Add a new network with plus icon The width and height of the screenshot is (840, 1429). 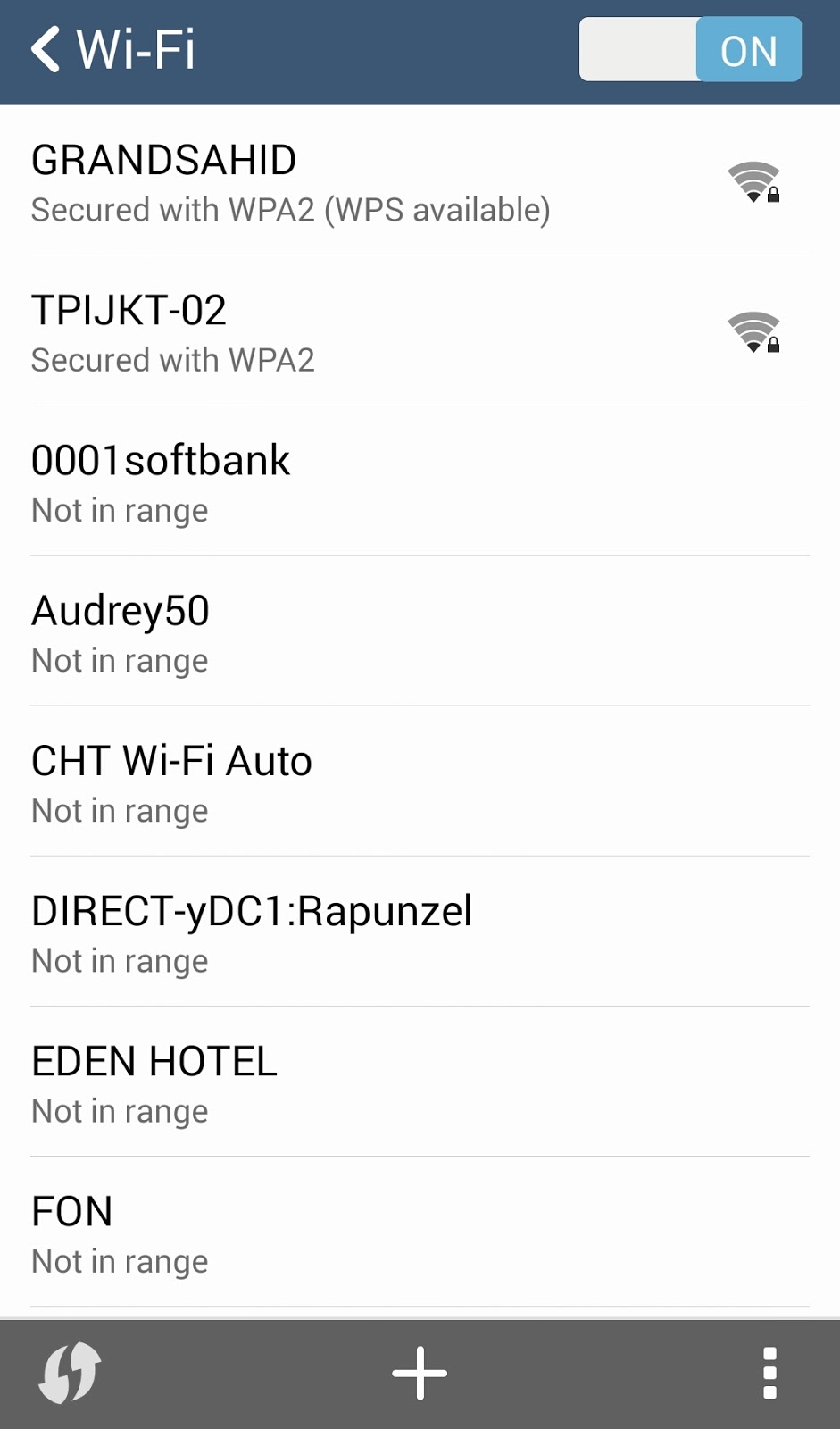[x=420, y=1373]
